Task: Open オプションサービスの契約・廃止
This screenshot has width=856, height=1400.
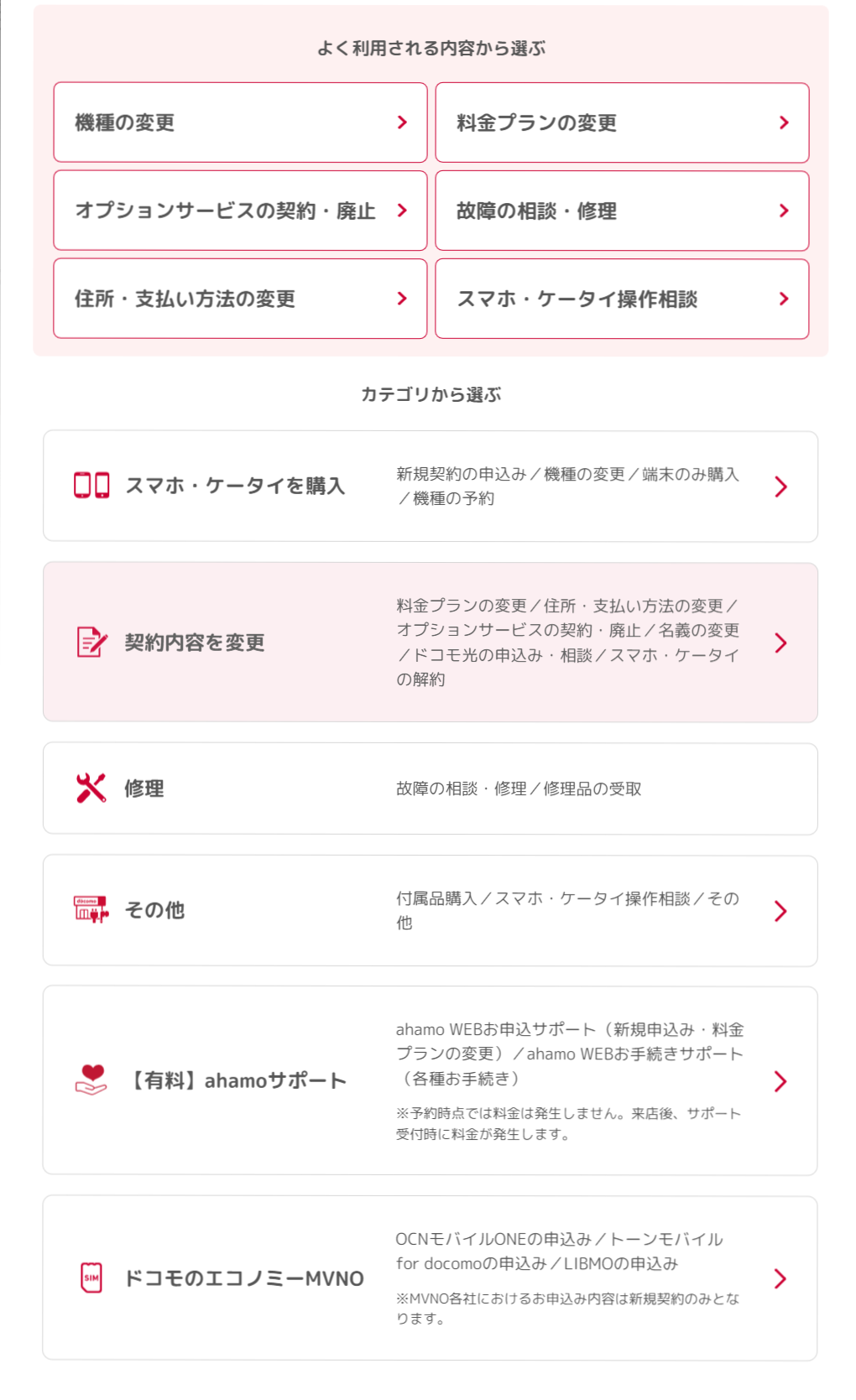Action: (x=240, y=211)
